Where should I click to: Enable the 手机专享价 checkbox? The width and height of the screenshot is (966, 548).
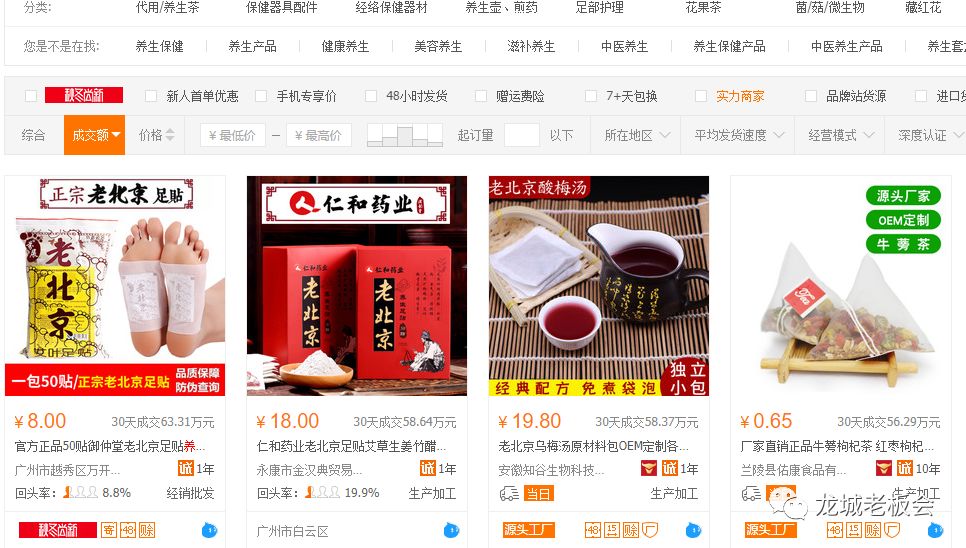click(261, 96)
